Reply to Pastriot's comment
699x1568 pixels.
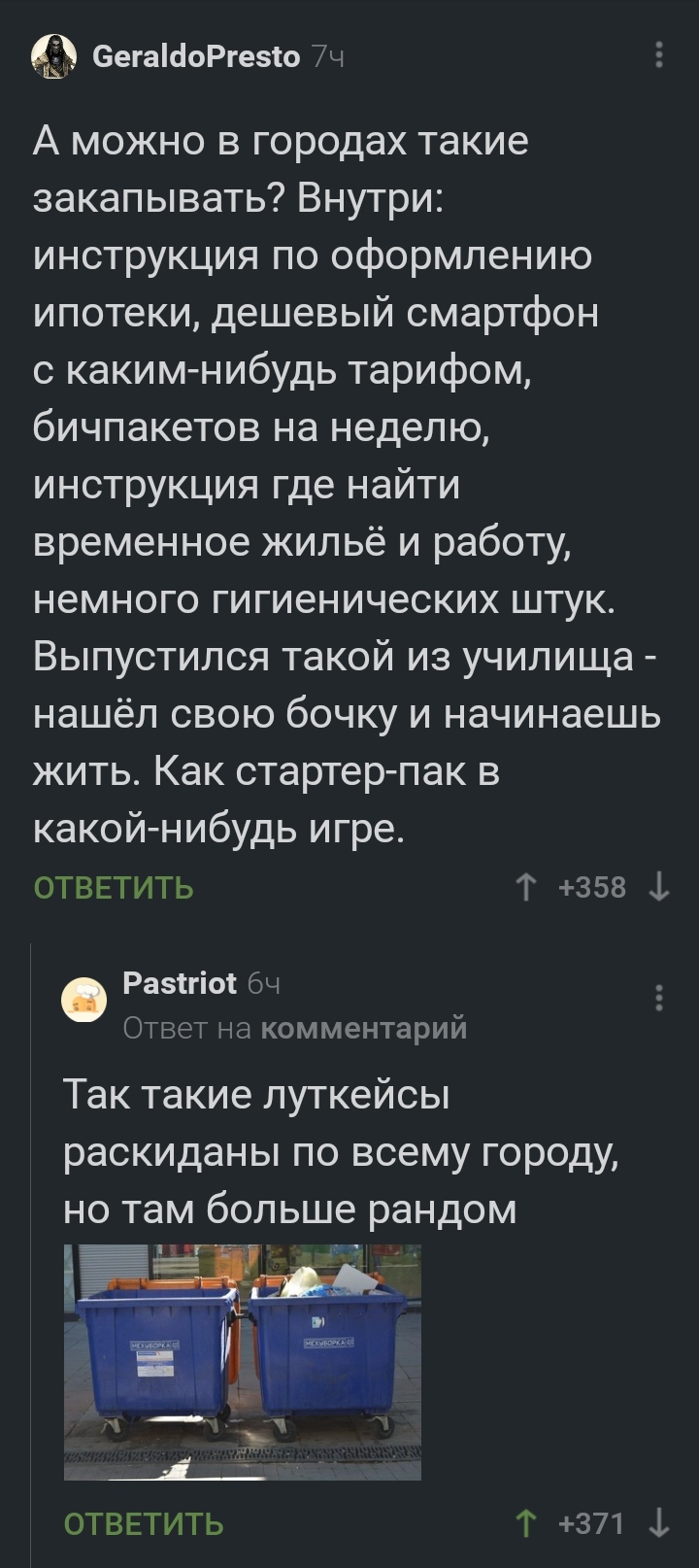[144, 1523]
